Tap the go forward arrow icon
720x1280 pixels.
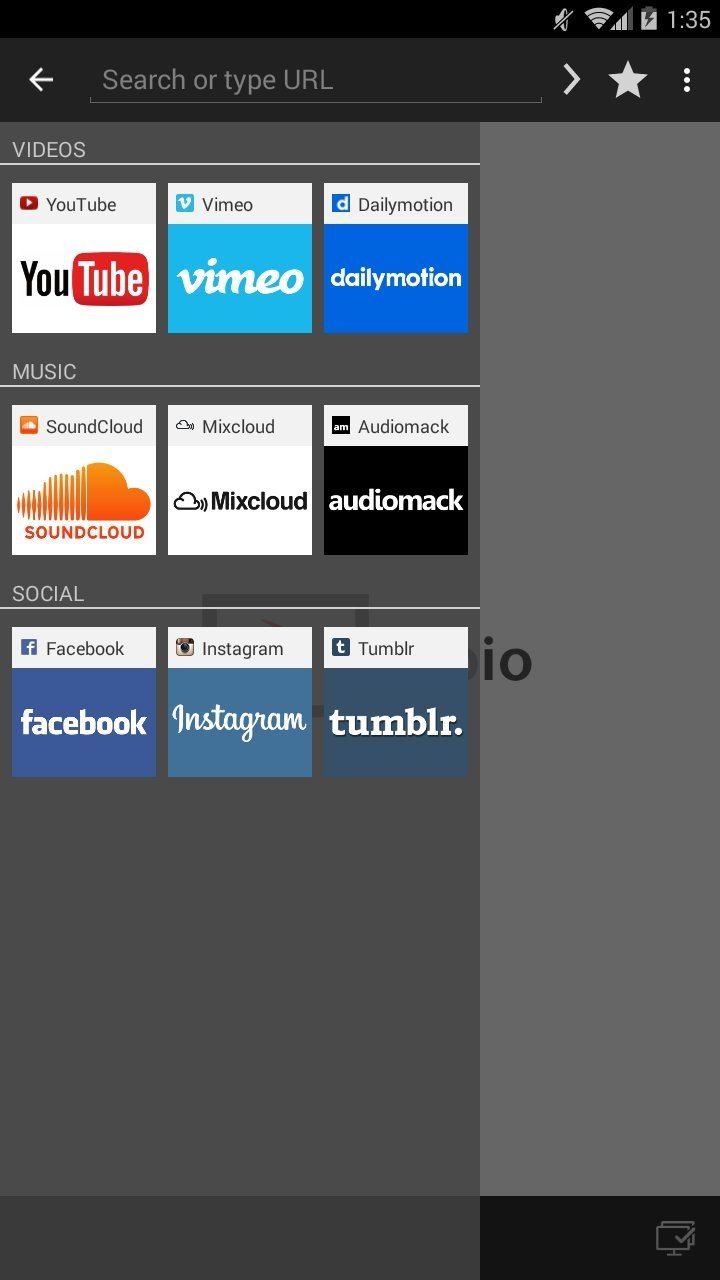point(571,80)
